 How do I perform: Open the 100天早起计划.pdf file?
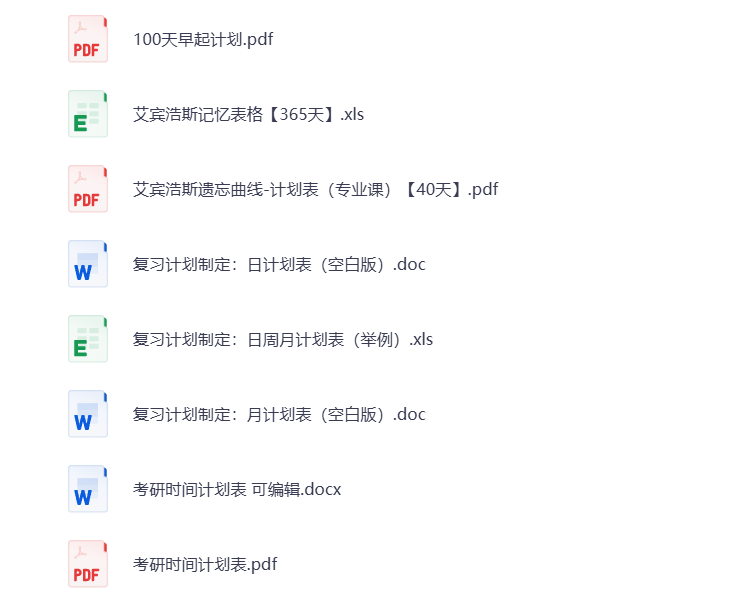pyautogui.click(x=203, y=40)
